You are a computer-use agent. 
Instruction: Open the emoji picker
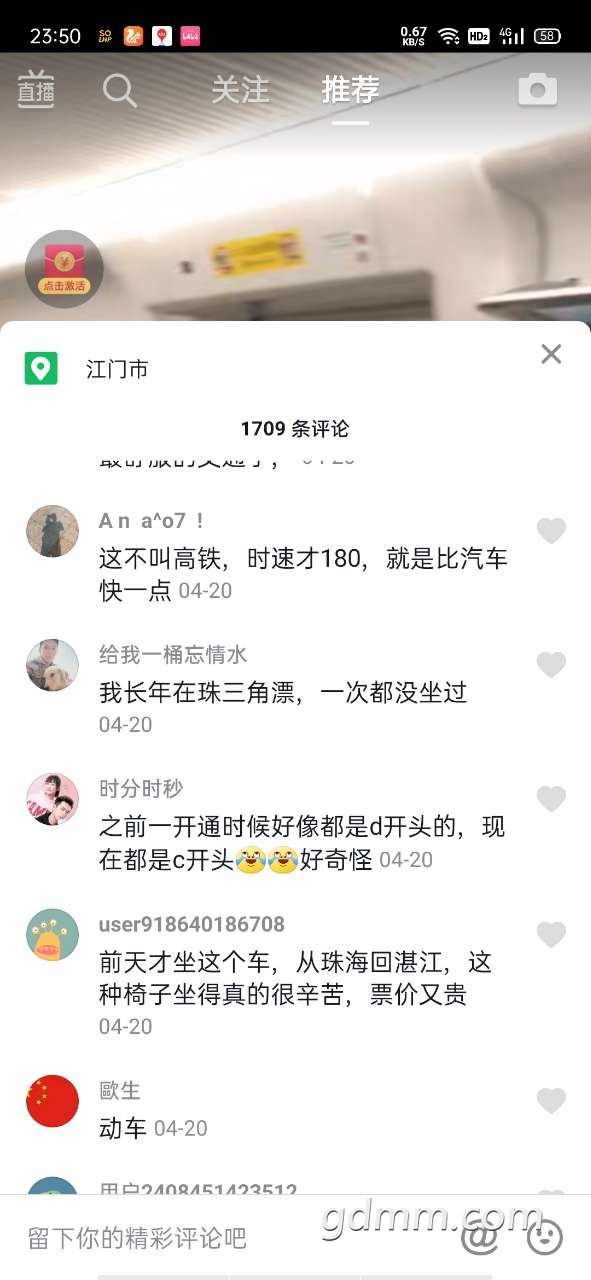pyautogui.click(x=544, y=1238)
